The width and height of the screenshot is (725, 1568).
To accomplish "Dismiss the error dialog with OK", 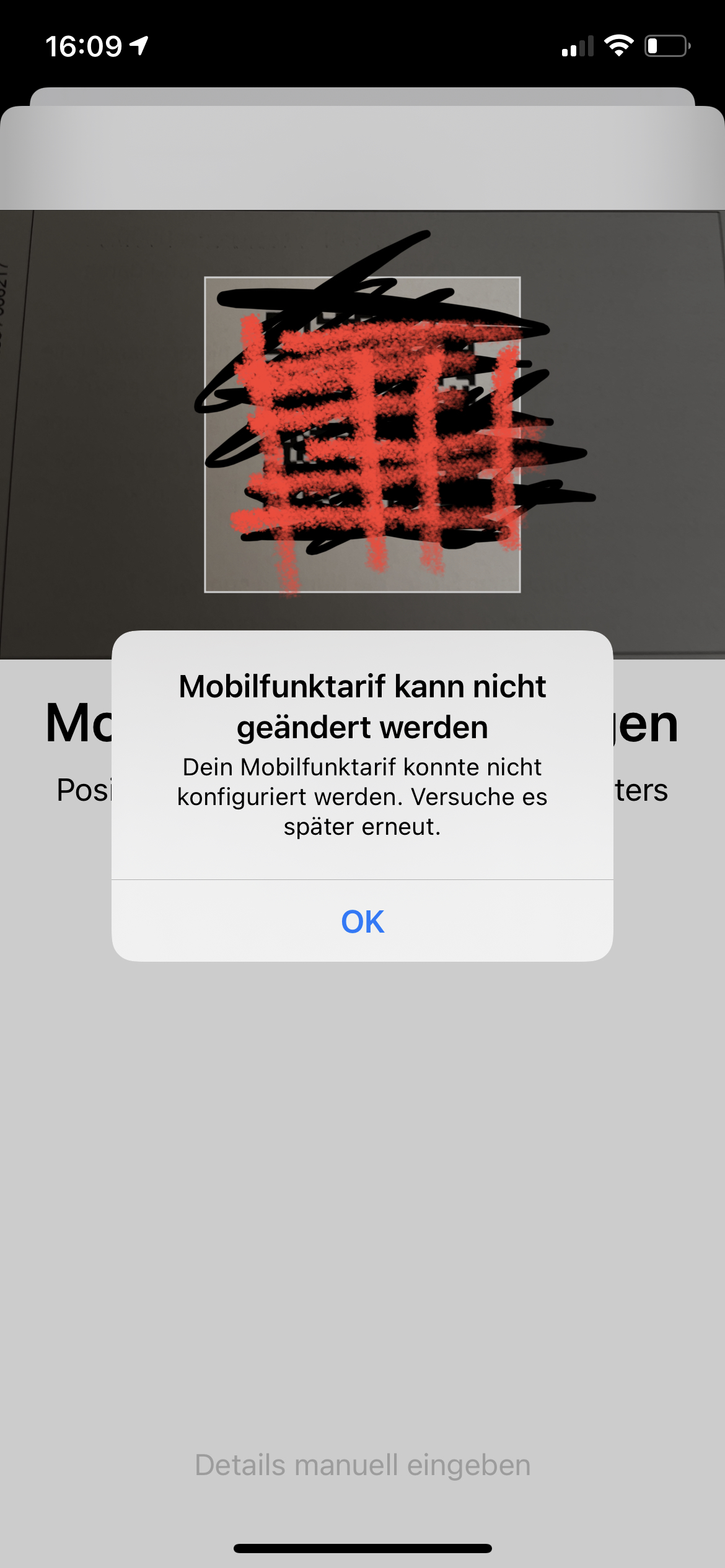I will coord(362,921).
